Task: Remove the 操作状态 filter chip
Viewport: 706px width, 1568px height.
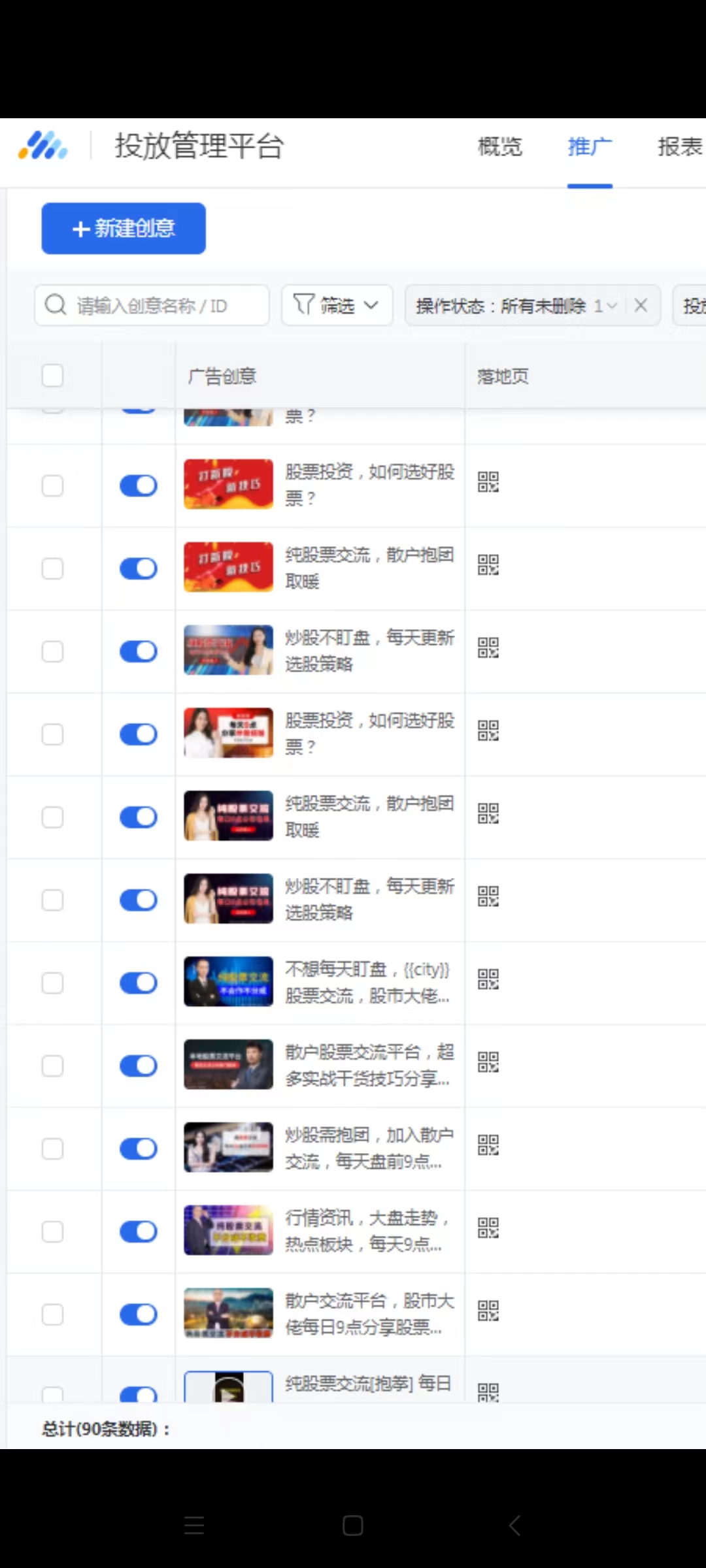Action: (x=641, y=305)
